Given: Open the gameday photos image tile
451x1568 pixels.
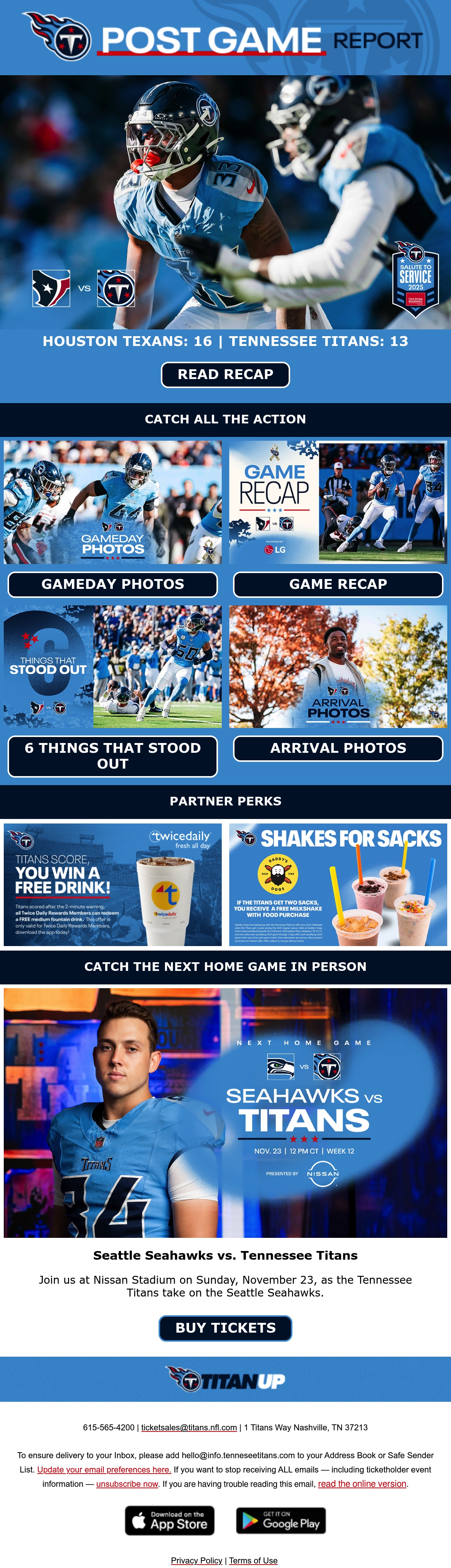Looking at the screenshot, I should [113, 502].
